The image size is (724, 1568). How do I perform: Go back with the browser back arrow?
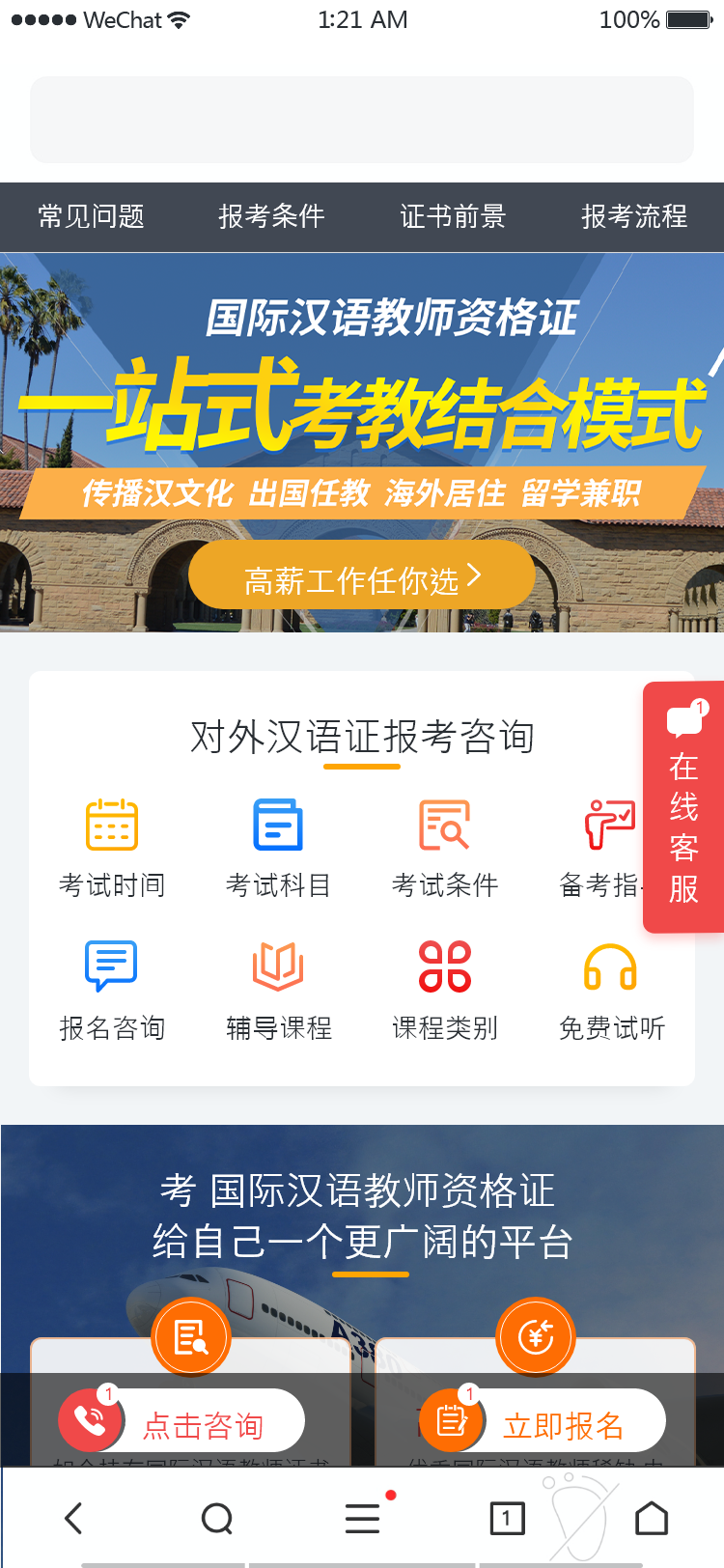[x=74, y=1518]
